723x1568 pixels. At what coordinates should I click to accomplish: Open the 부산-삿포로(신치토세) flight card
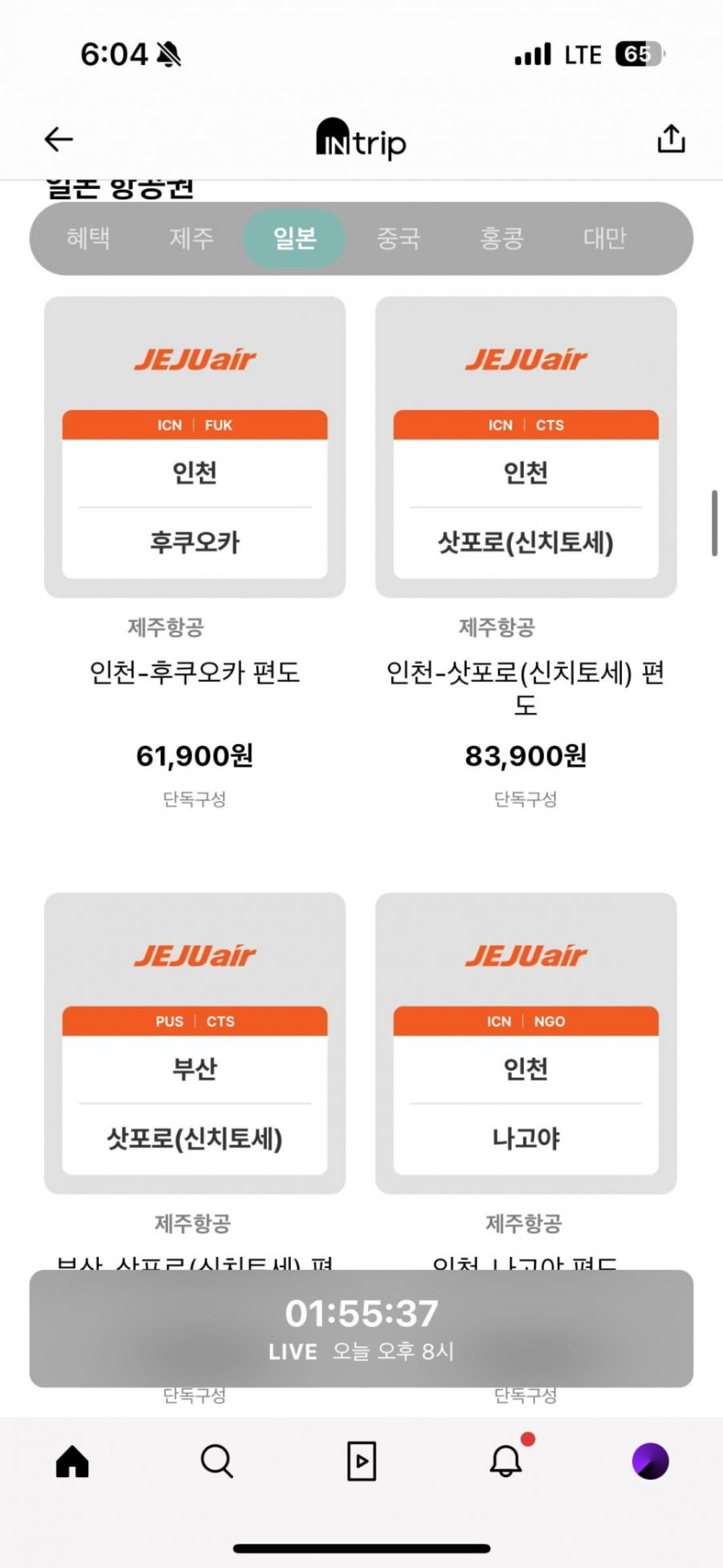[195, 1043]
